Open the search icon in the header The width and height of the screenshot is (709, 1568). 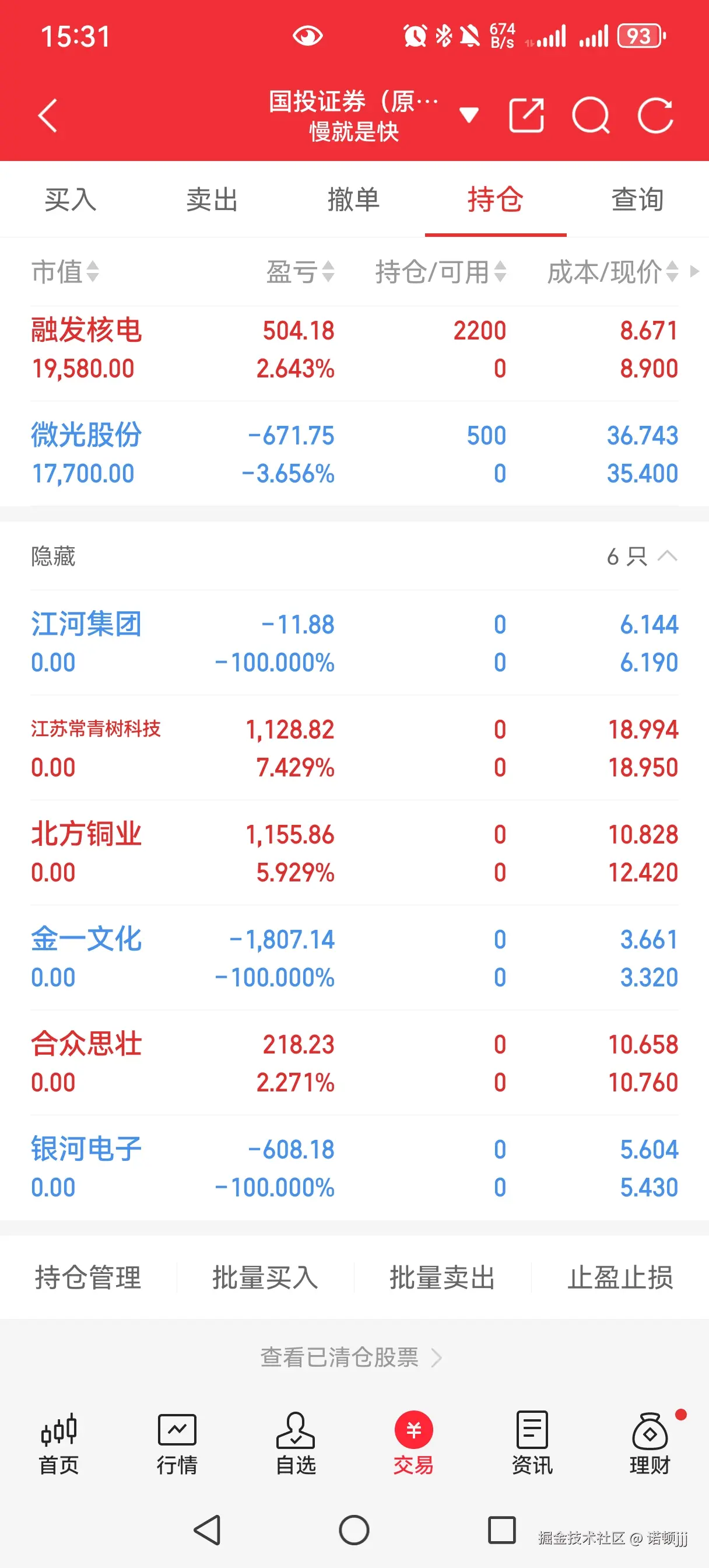[x=593, y=114]
